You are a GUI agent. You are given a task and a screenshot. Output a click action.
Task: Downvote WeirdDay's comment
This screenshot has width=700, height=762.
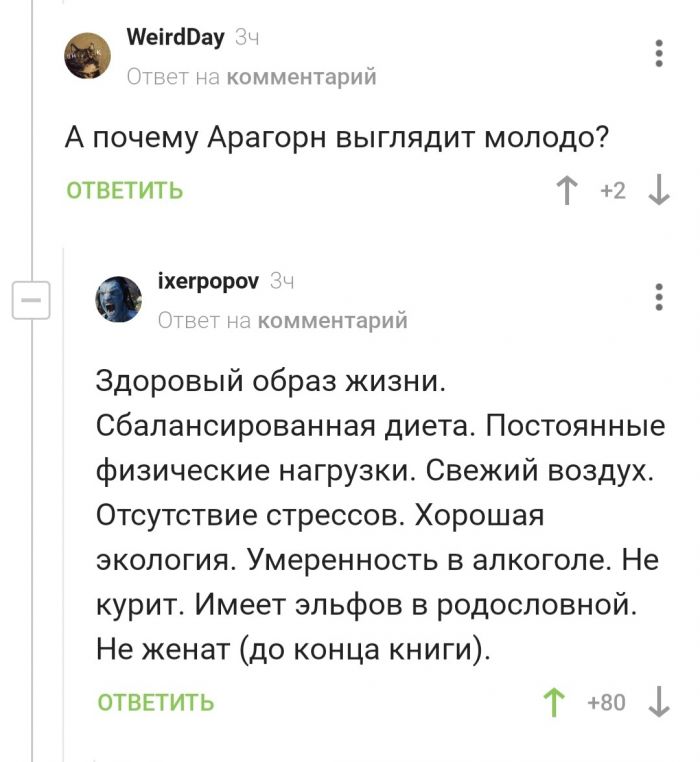click(x=659, y=190)
